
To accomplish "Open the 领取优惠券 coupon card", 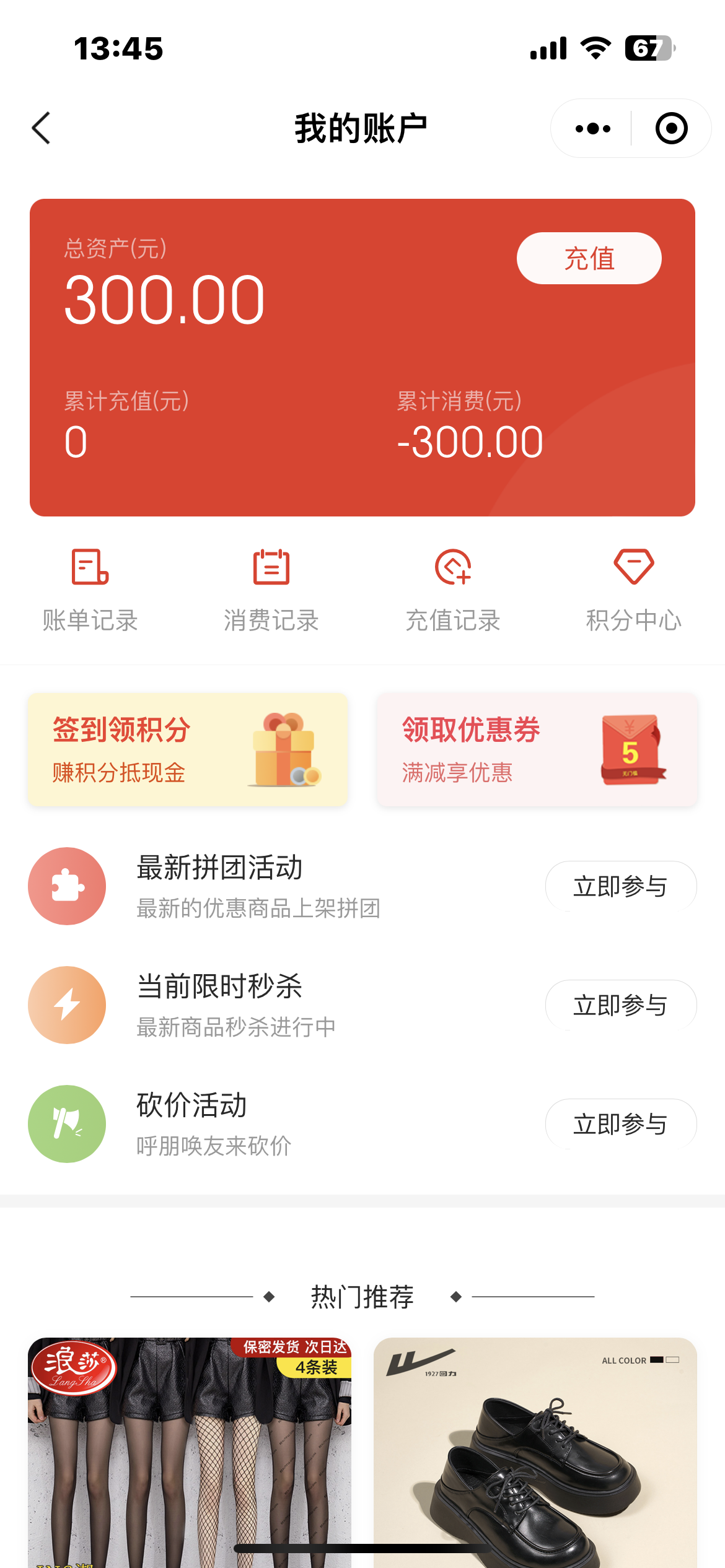I will tap(537, 749).
